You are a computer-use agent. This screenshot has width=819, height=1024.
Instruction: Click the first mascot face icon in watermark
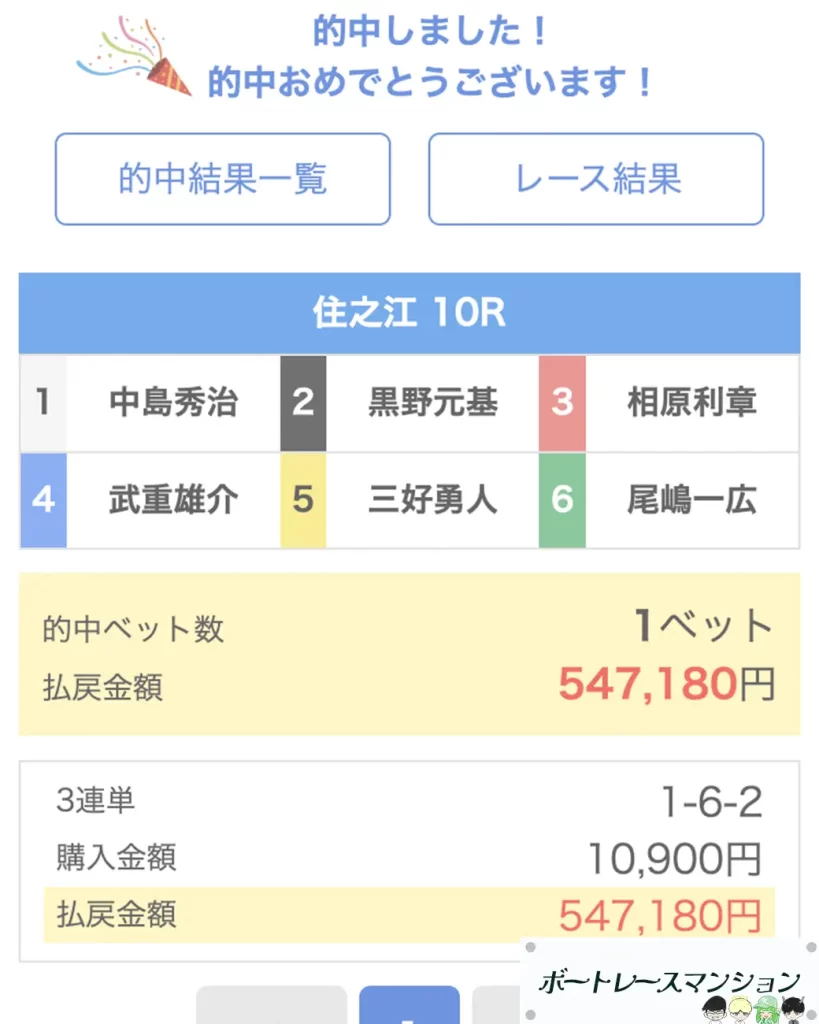713,1010
